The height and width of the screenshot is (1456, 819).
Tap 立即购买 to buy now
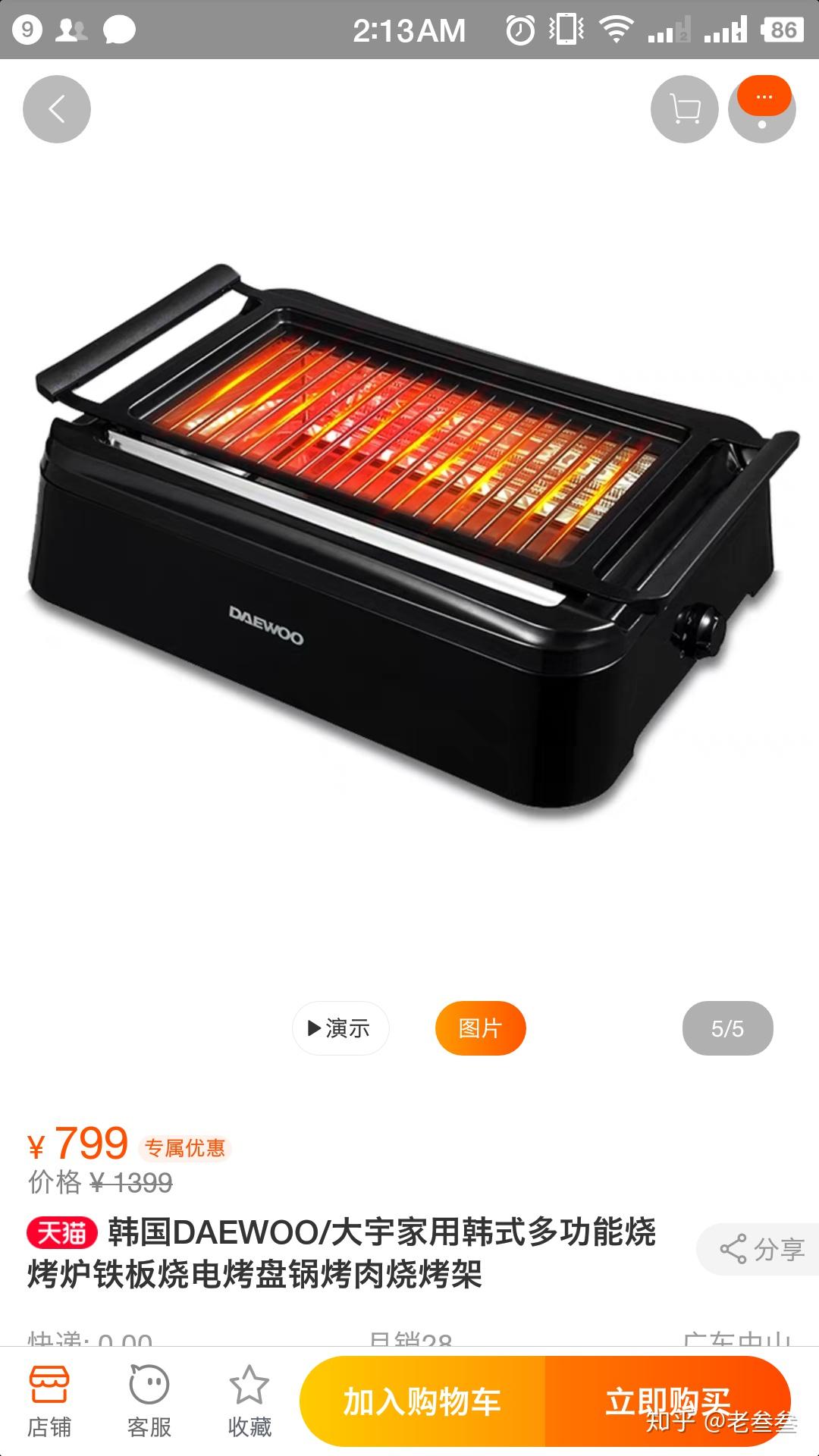point(668,1401)
